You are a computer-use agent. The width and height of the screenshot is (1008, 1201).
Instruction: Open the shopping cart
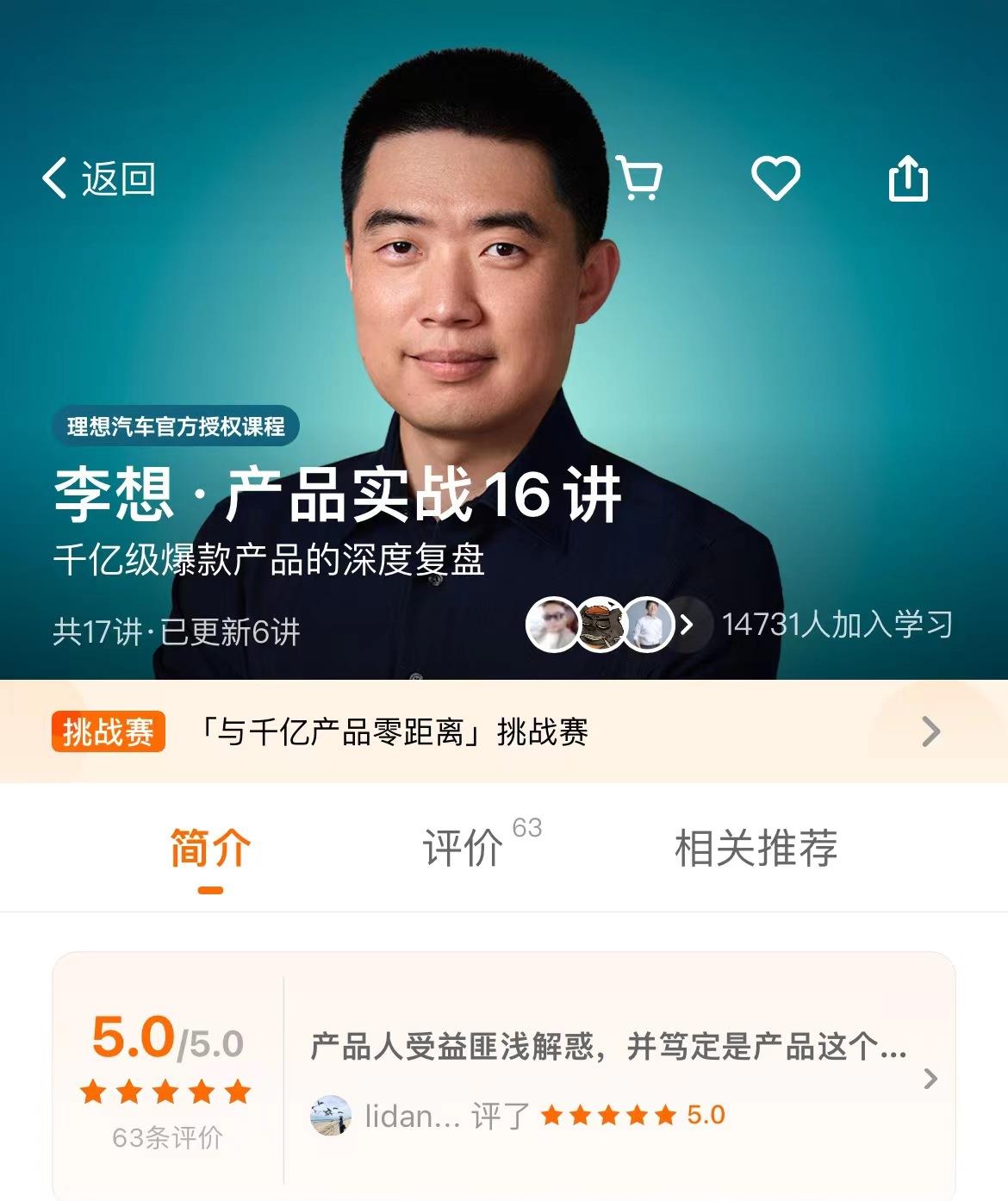click(x=639, y=179)
